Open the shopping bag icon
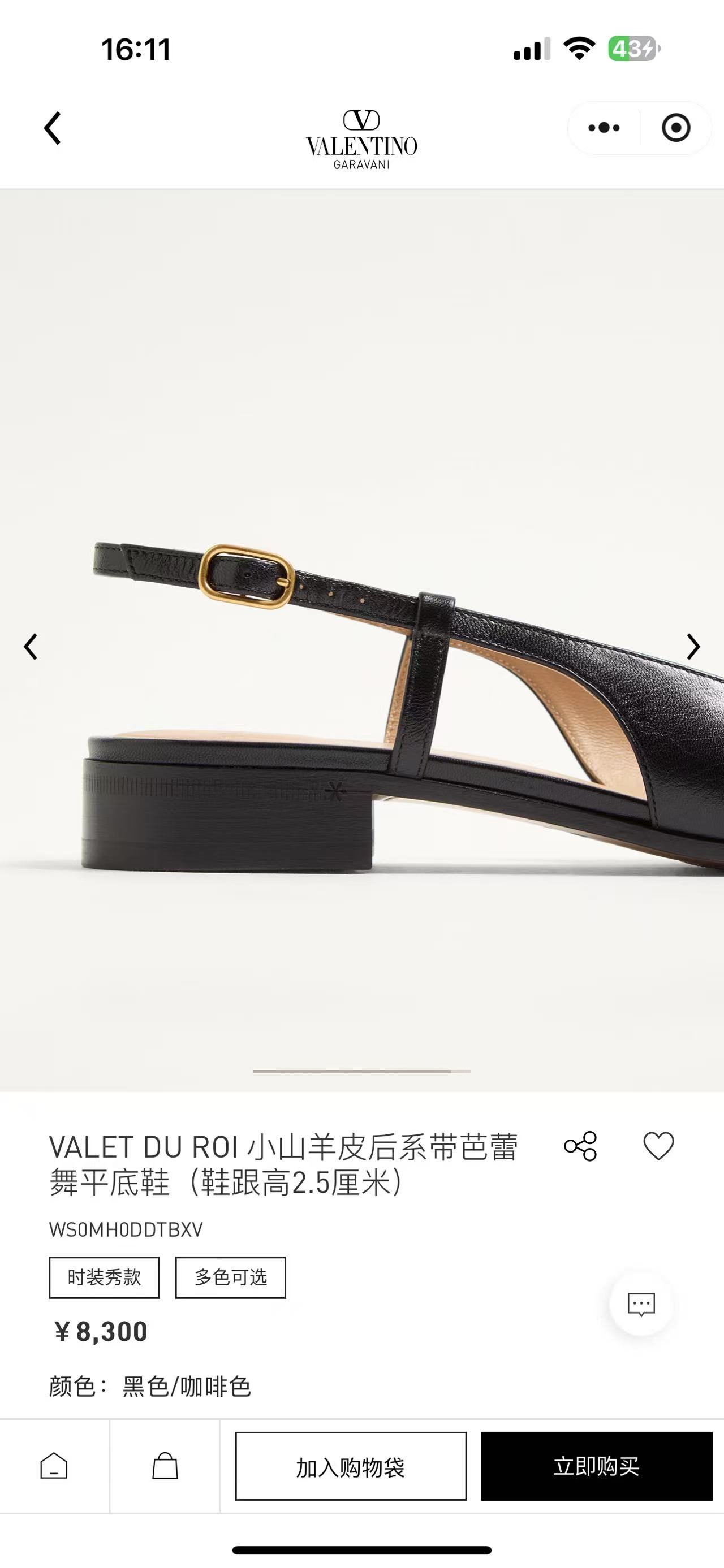The image size is (724, 1568). coord(165,1466)
